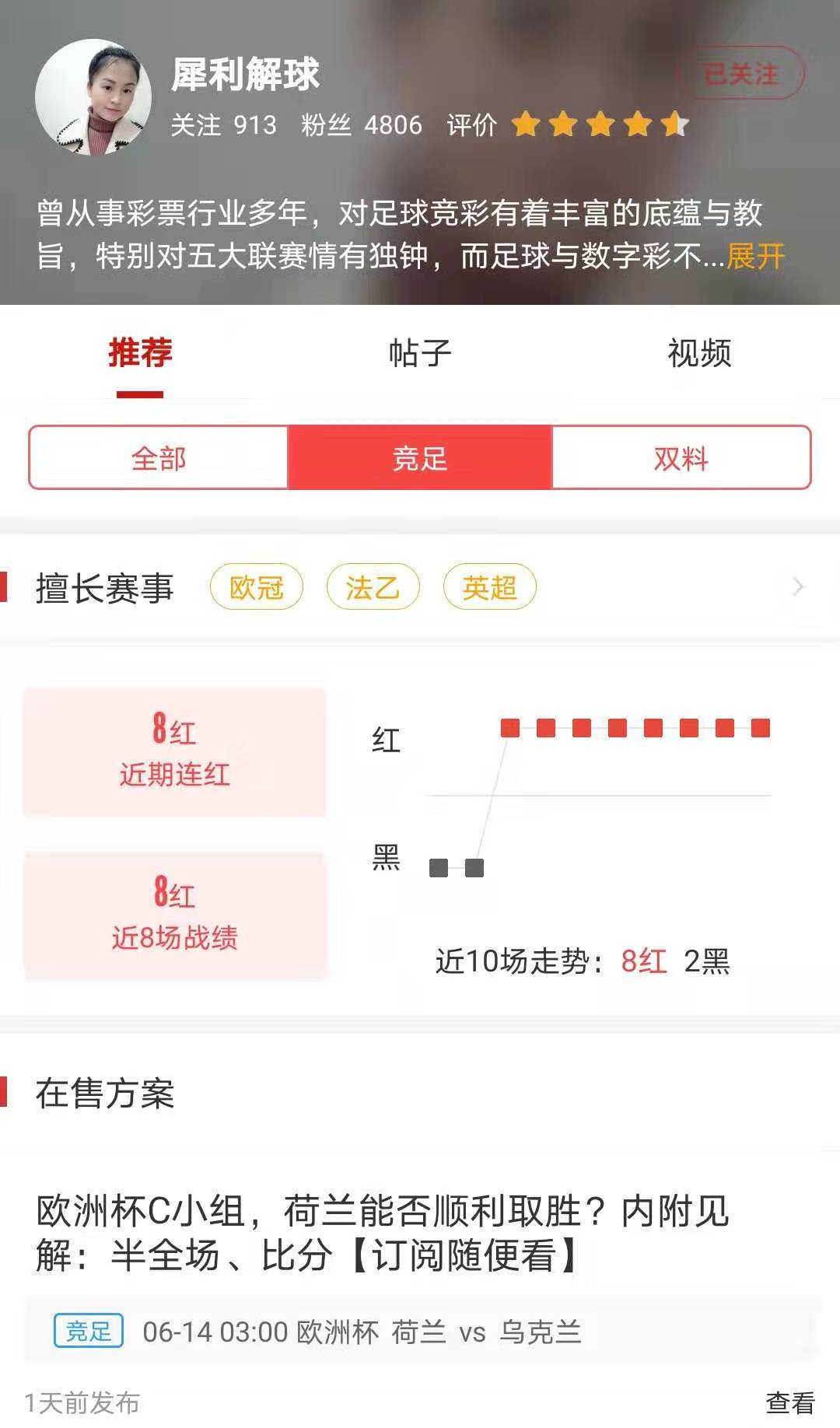Tap the 欧冠 league chip
Screen dimensions: 840x1428
(257, 587)
